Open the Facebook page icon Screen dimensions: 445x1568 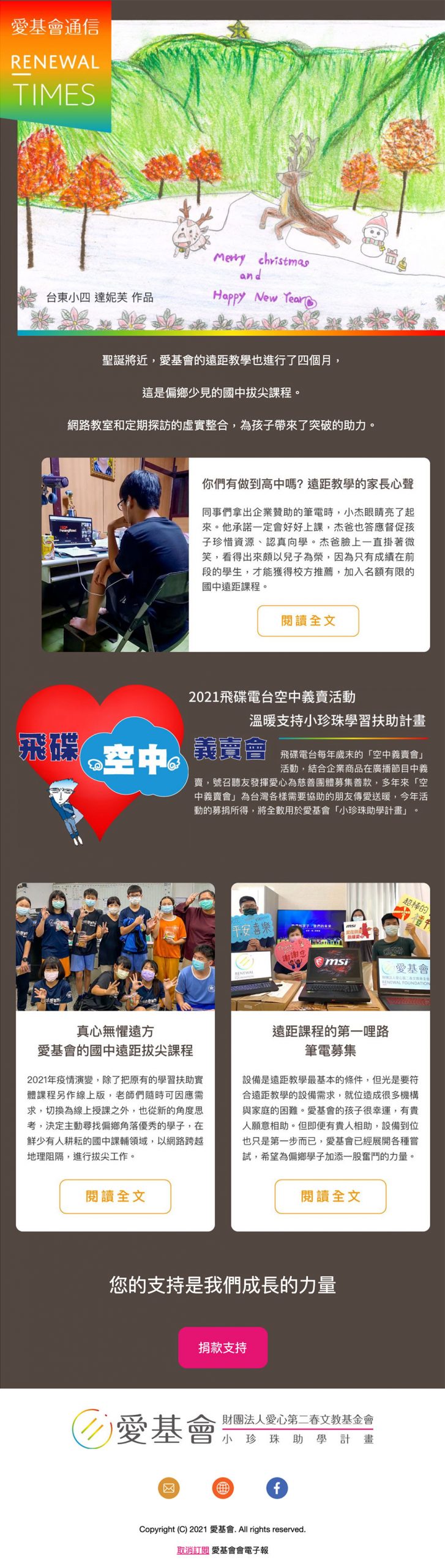tap(277, 1487)
